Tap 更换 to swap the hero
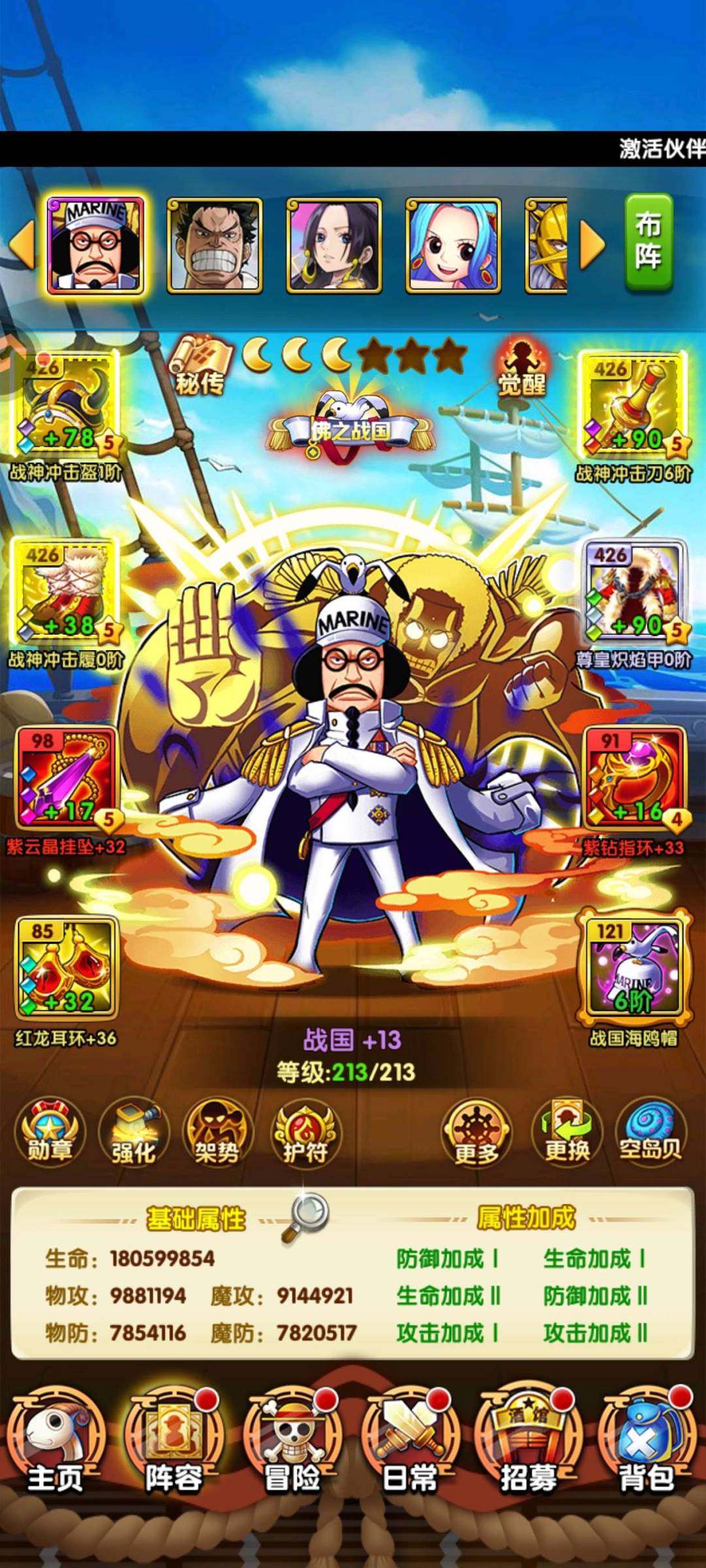 pos(567,1132)
